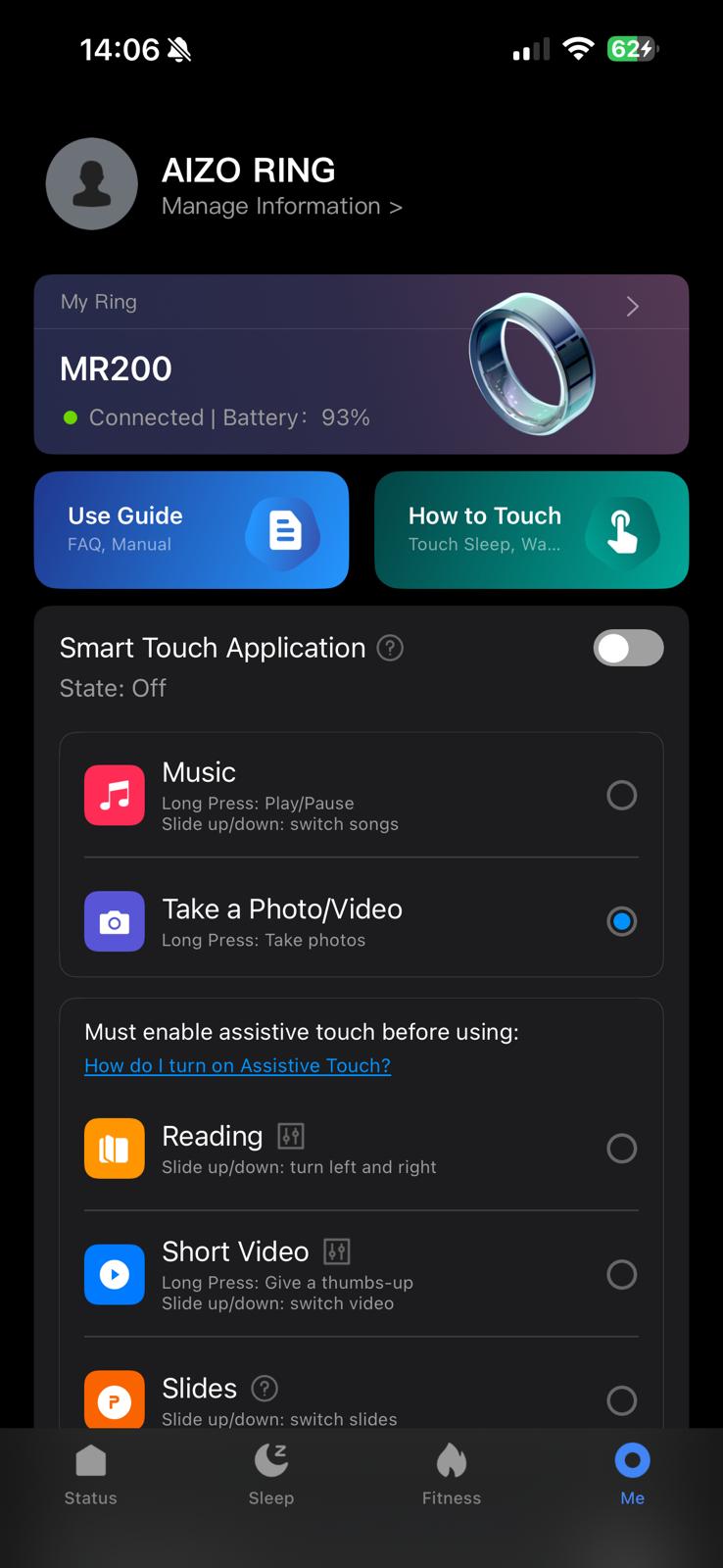Go to the Me tab
Image resolution: width=723 pixels, height=1568 pixels.
point(632,1474)
